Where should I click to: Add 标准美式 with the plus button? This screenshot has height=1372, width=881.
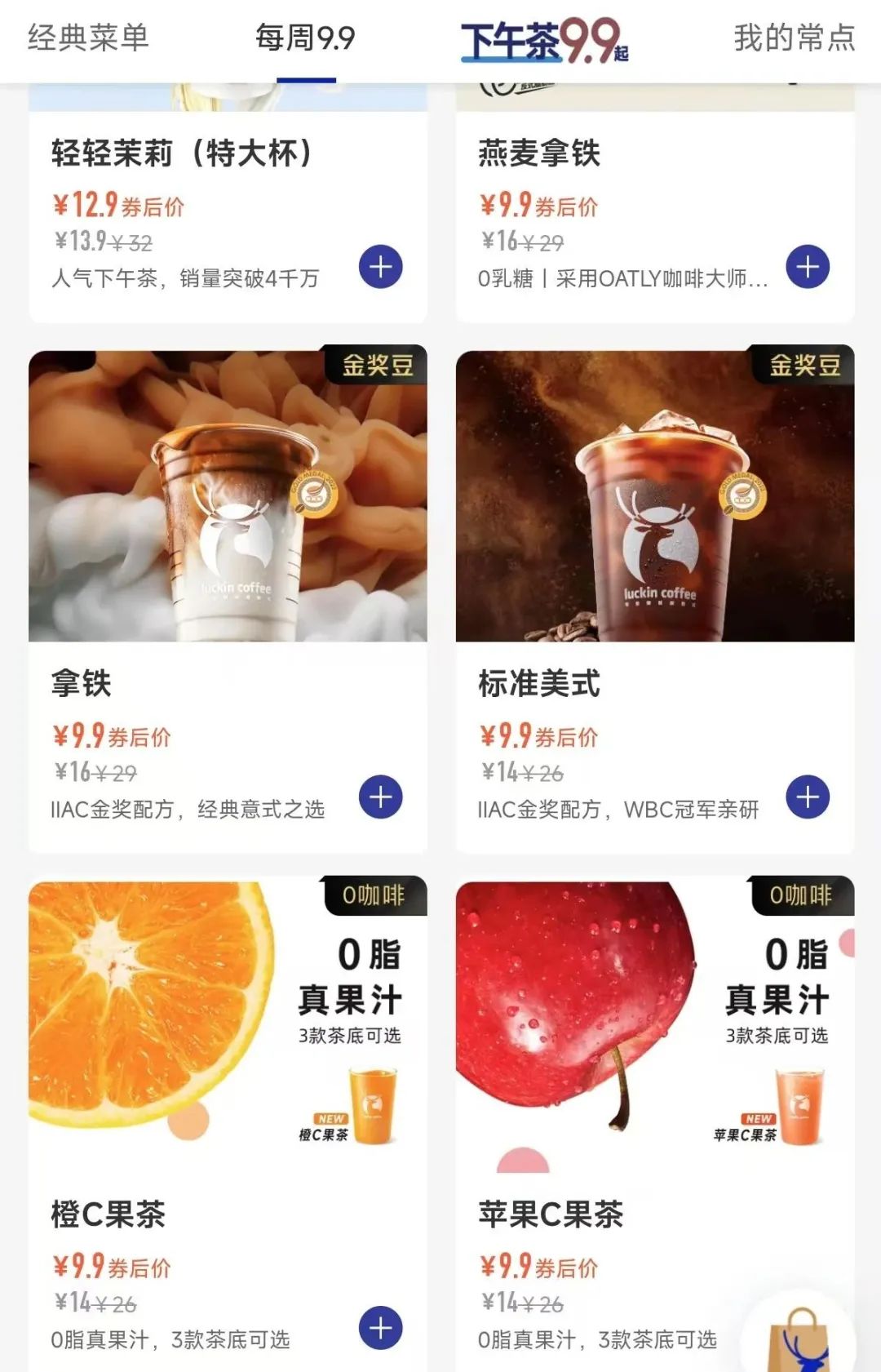(x=808, y=797)
